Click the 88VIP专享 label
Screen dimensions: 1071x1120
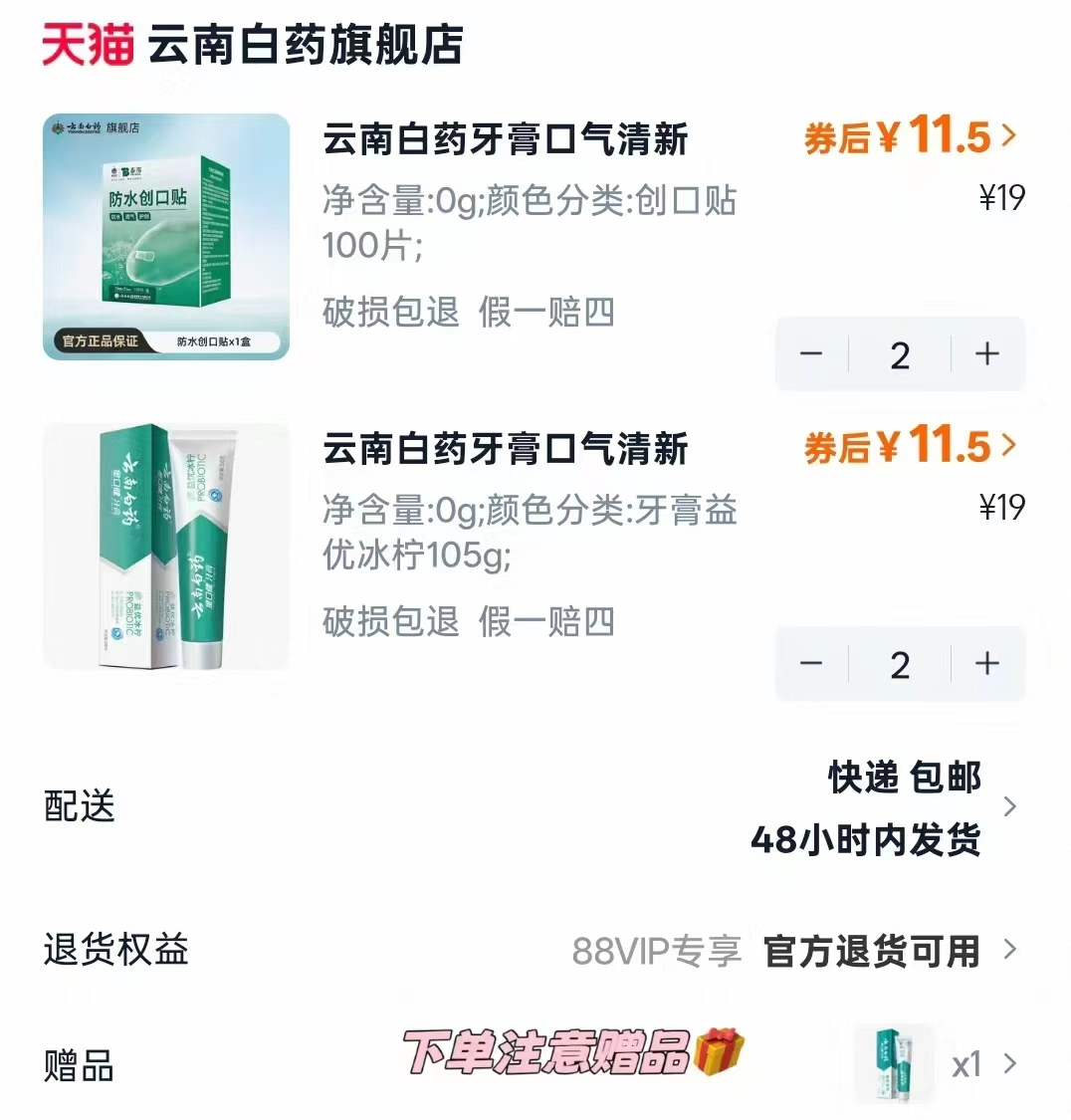pos(659,952)
